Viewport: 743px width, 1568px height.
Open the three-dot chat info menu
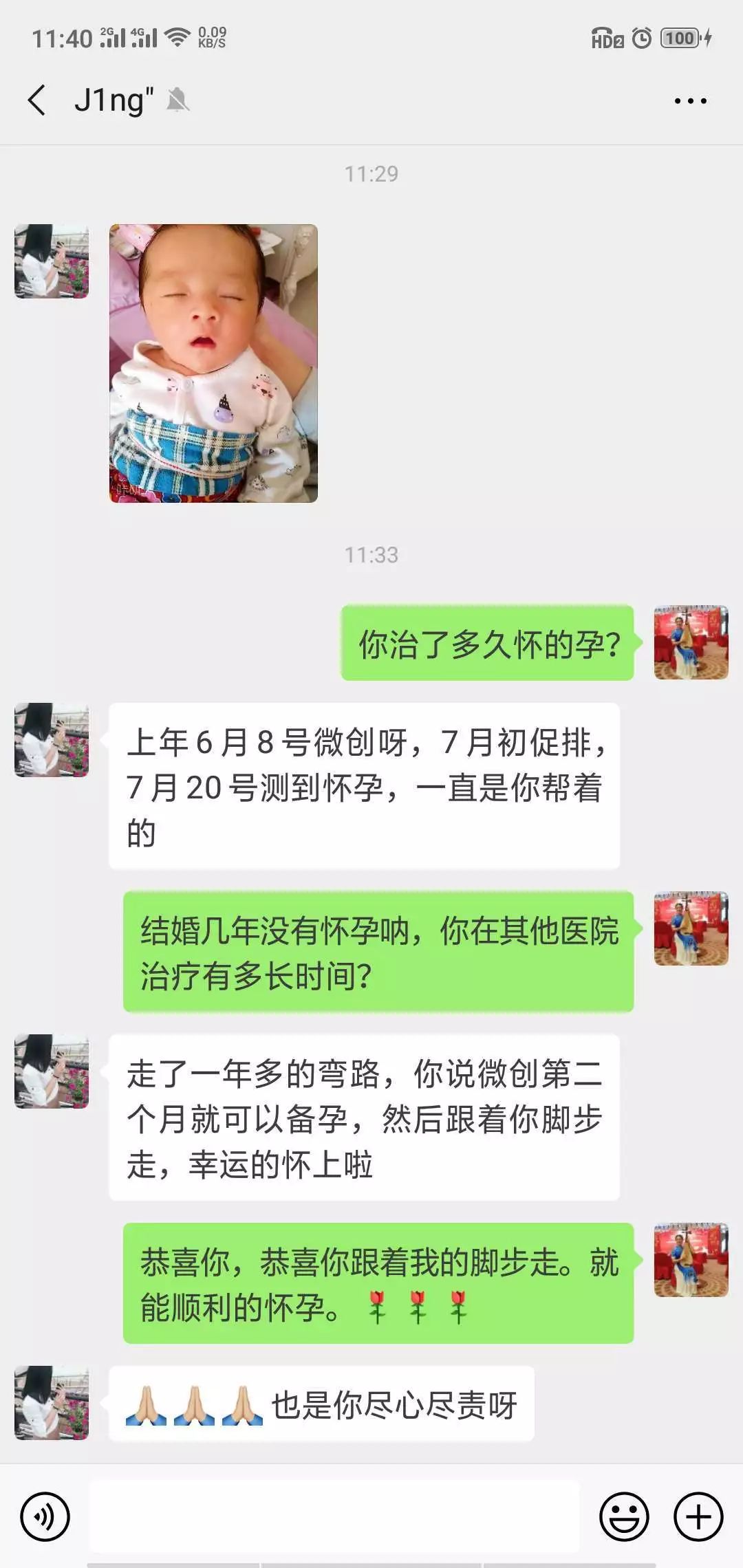690,101
